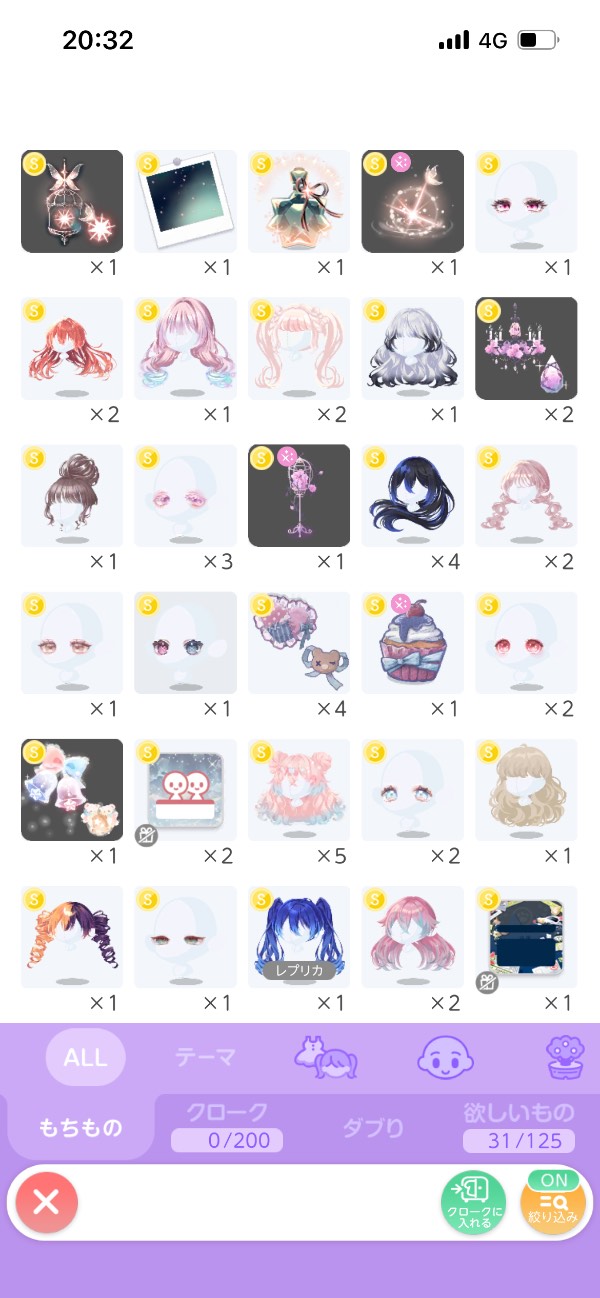Select the ALL category tab
The image size is (600, 1298).
pyautogui.click(x=85, y=1058)
